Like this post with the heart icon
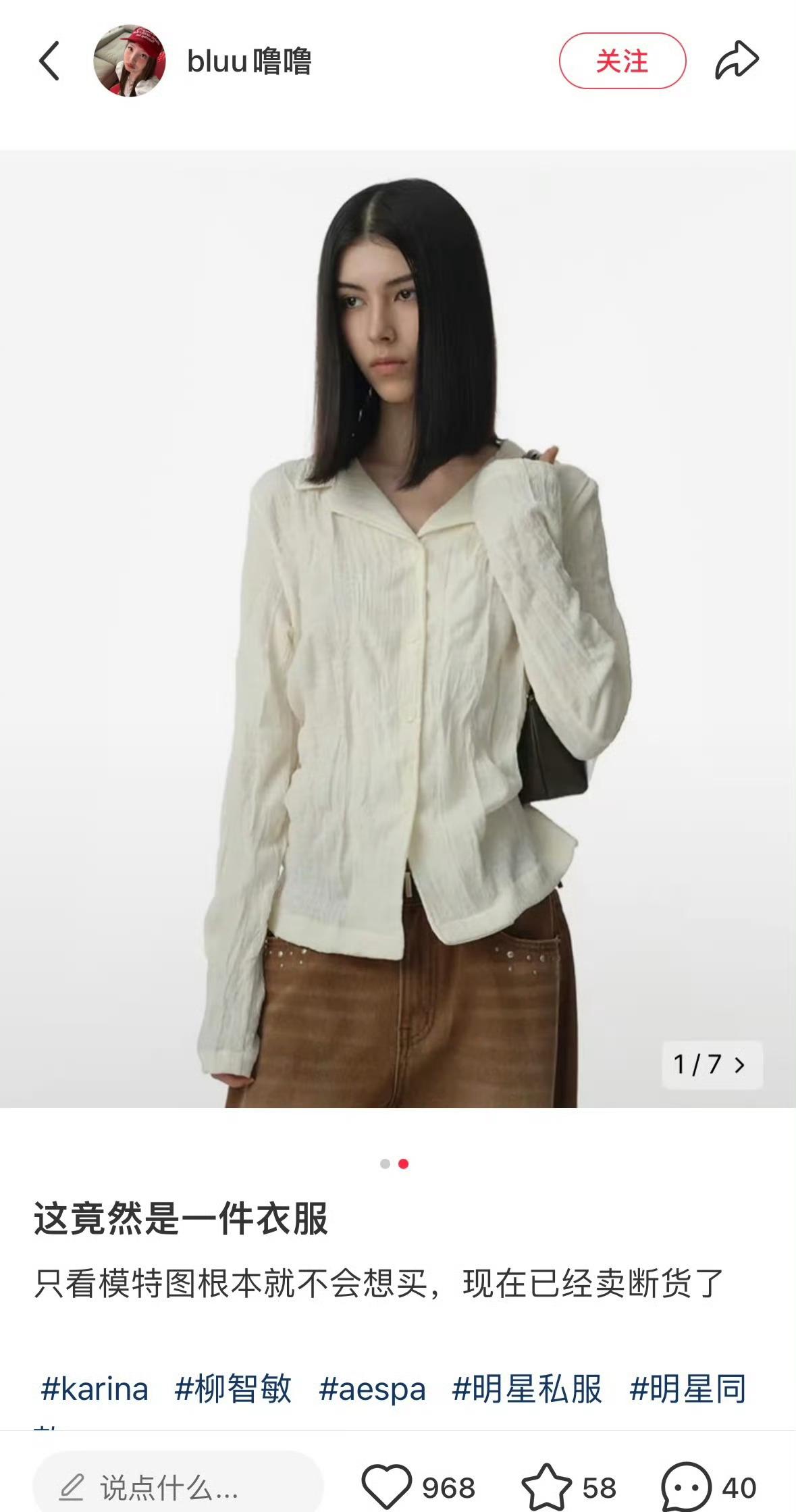 point(387,1487)
